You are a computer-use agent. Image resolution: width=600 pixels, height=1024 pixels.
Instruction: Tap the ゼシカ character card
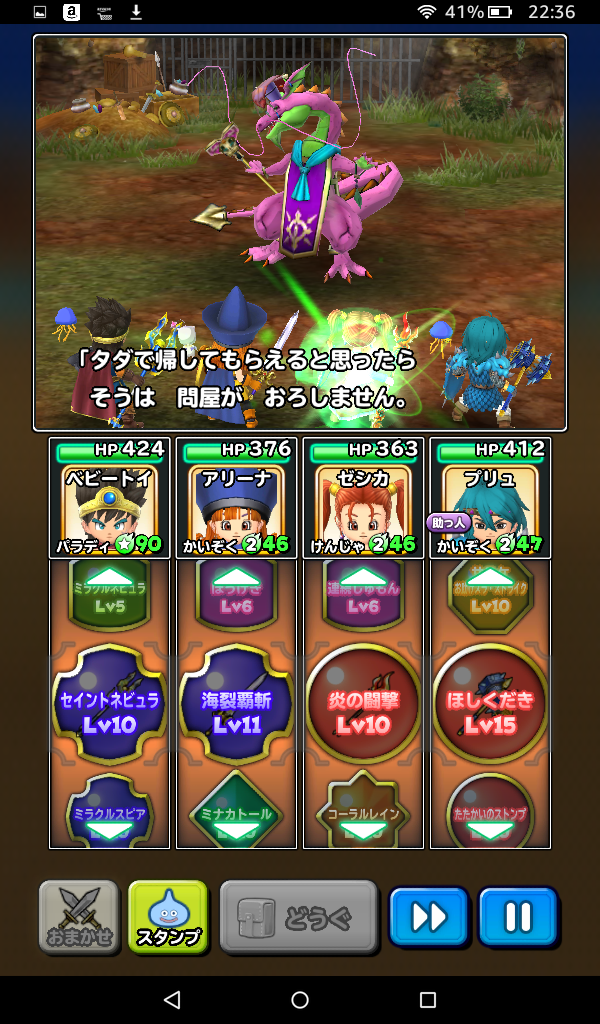click(x=363, y=498)
